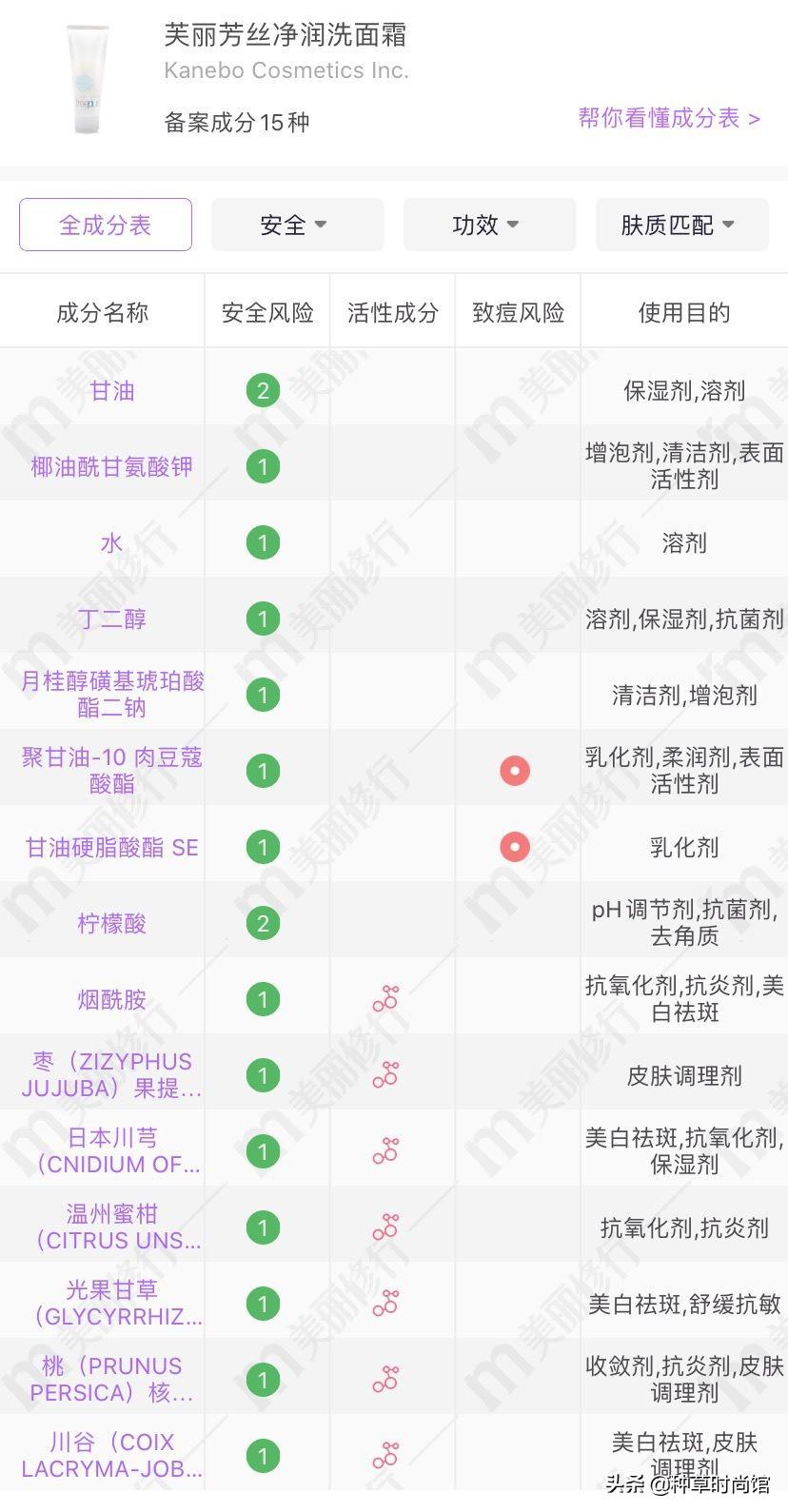
Task: View ingredient 甘油硬脂酸酯 SE
Action: [111, 848]
